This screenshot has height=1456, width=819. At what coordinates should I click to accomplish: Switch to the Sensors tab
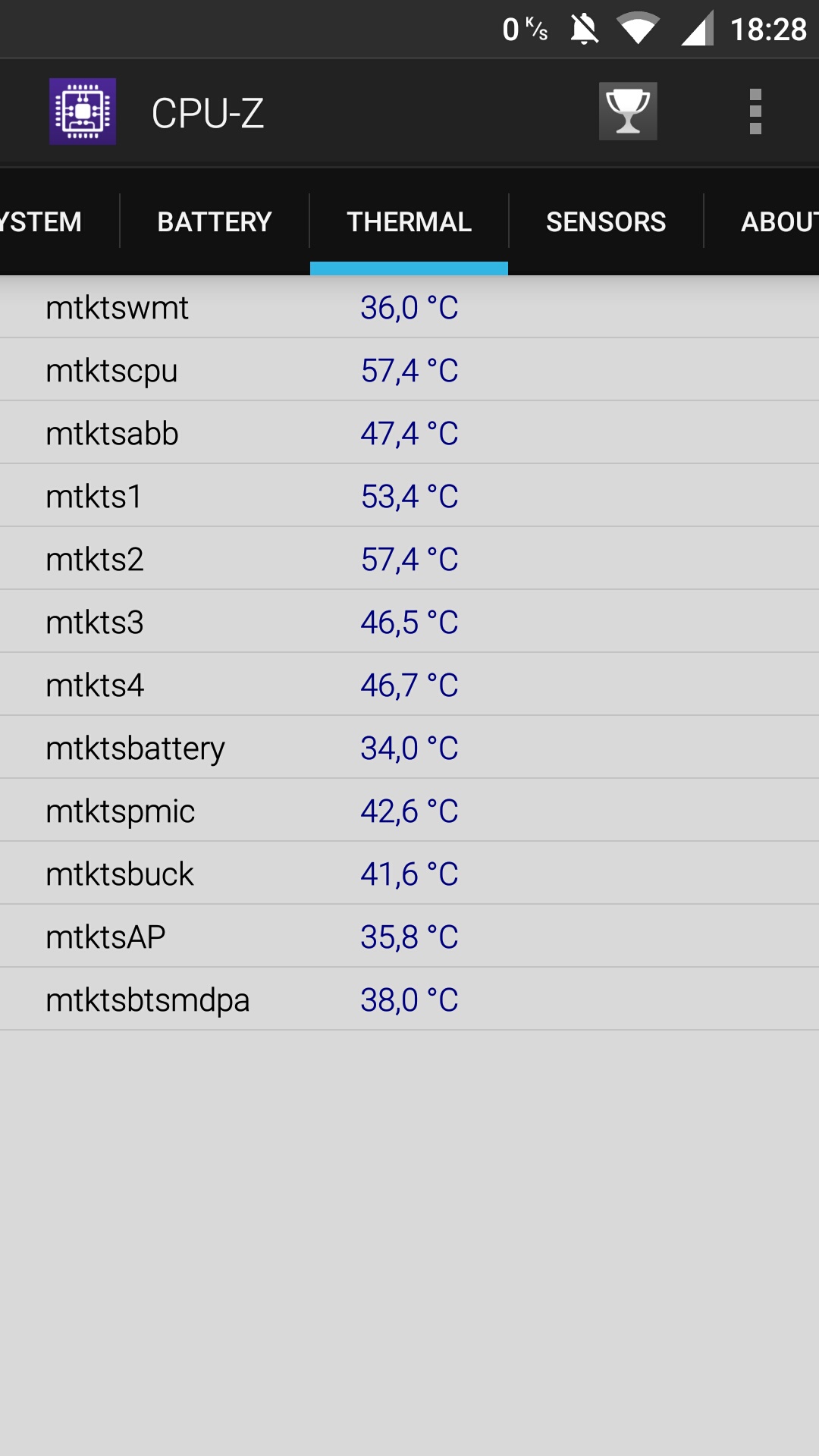tap(606, 221)
